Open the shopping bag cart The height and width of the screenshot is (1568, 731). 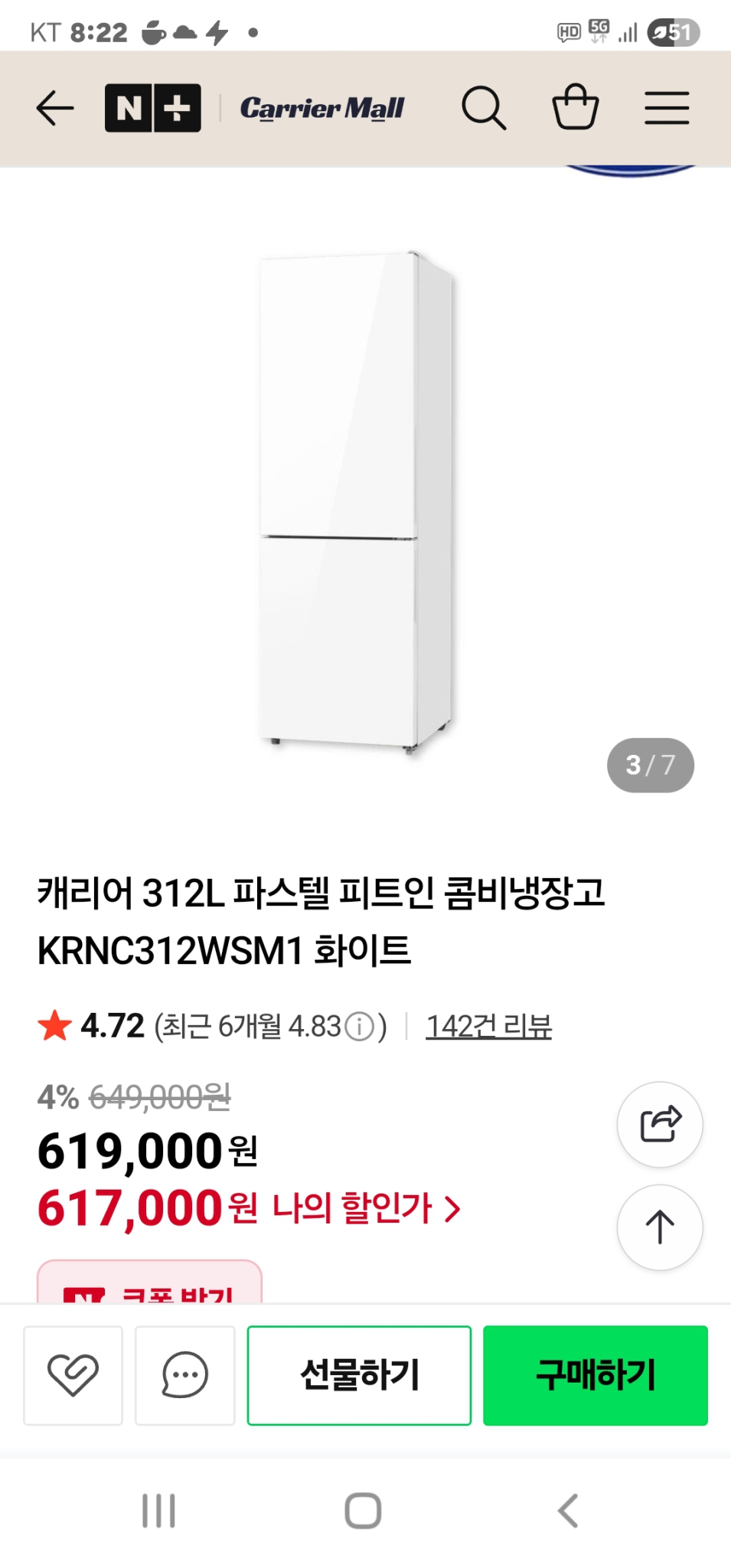(x=576, y=107)
